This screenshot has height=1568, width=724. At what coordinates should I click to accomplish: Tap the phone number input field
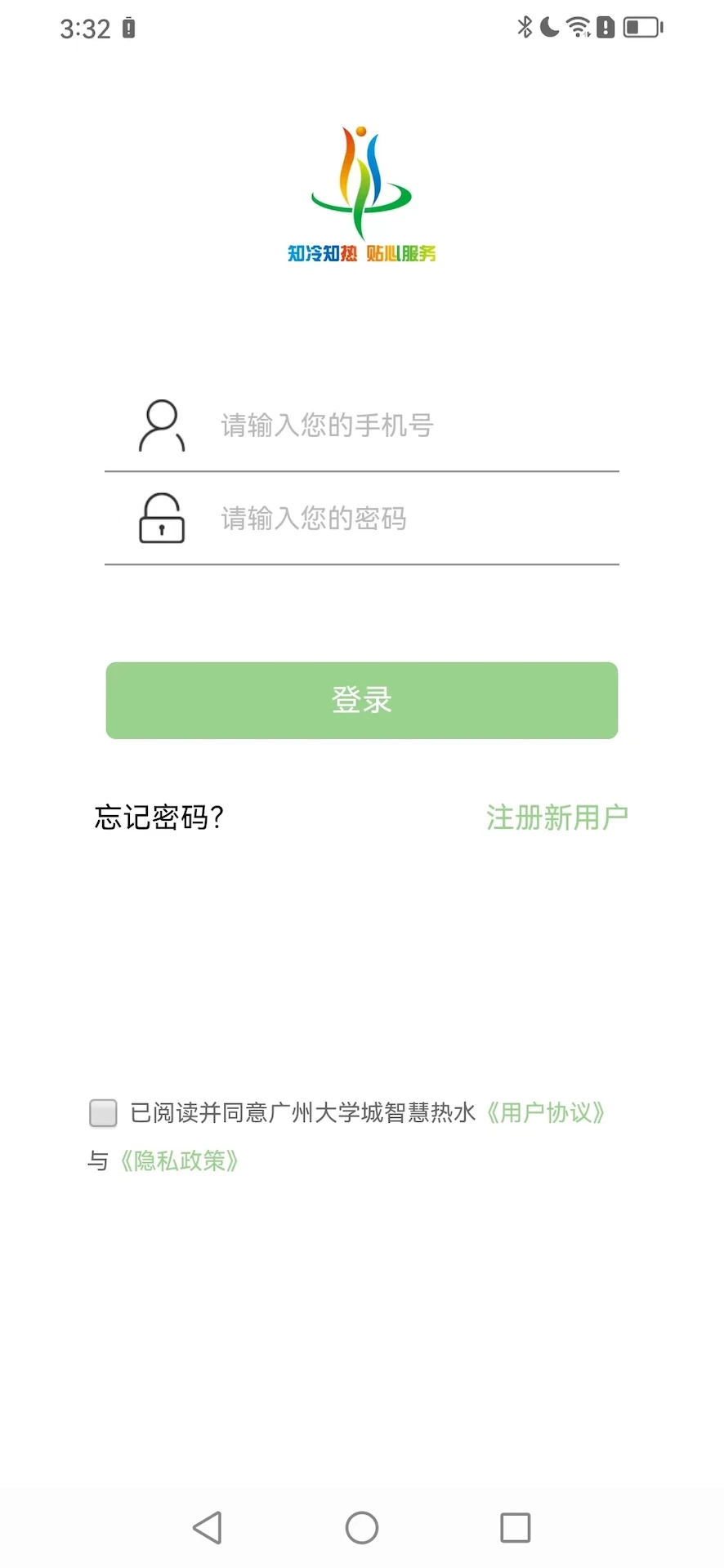(368, 425)
